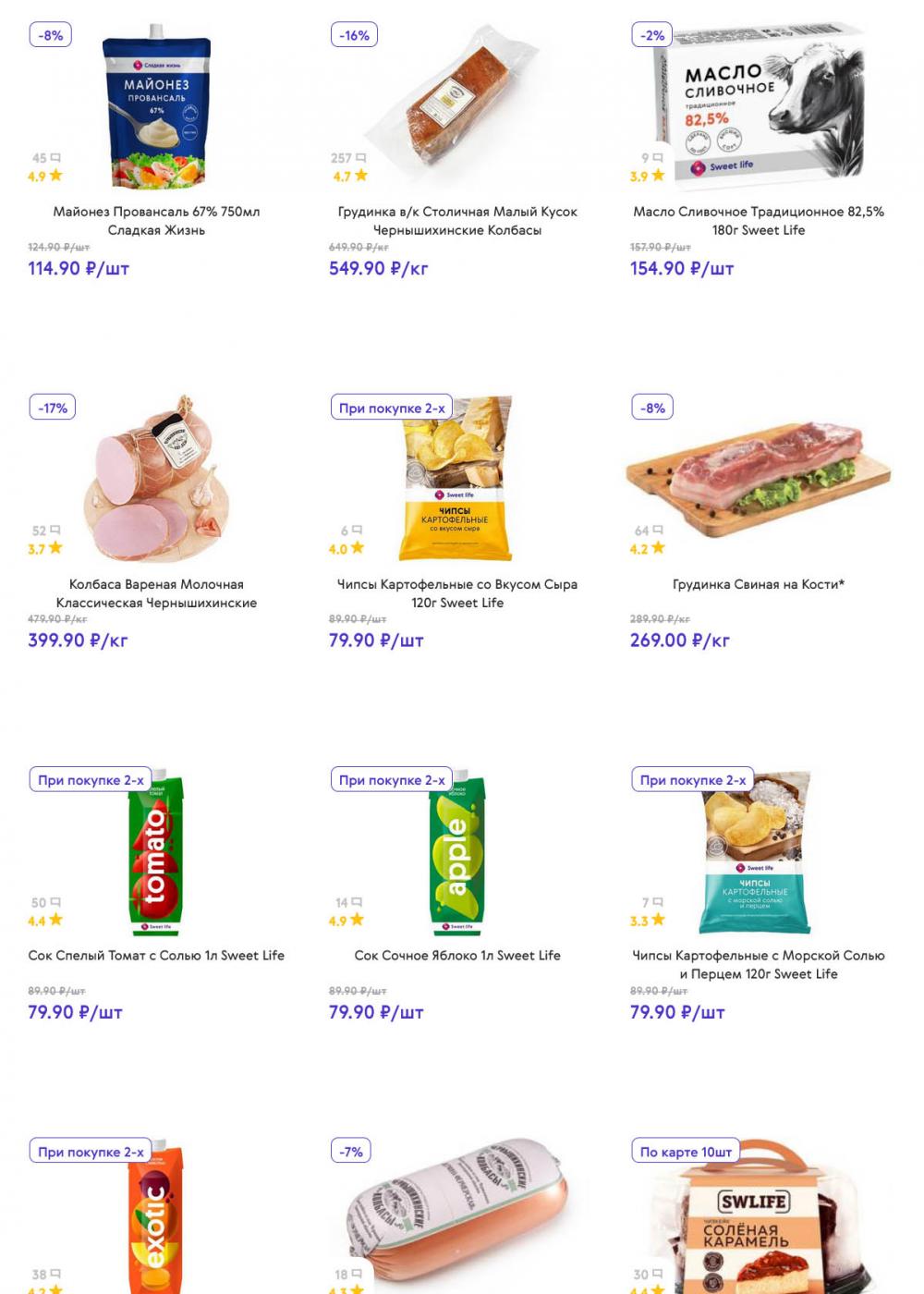The height and width of the screenshot is (1294, 924).
Task: Open Чипсы со Вкусом Сыра card
Action: point(457,592)
